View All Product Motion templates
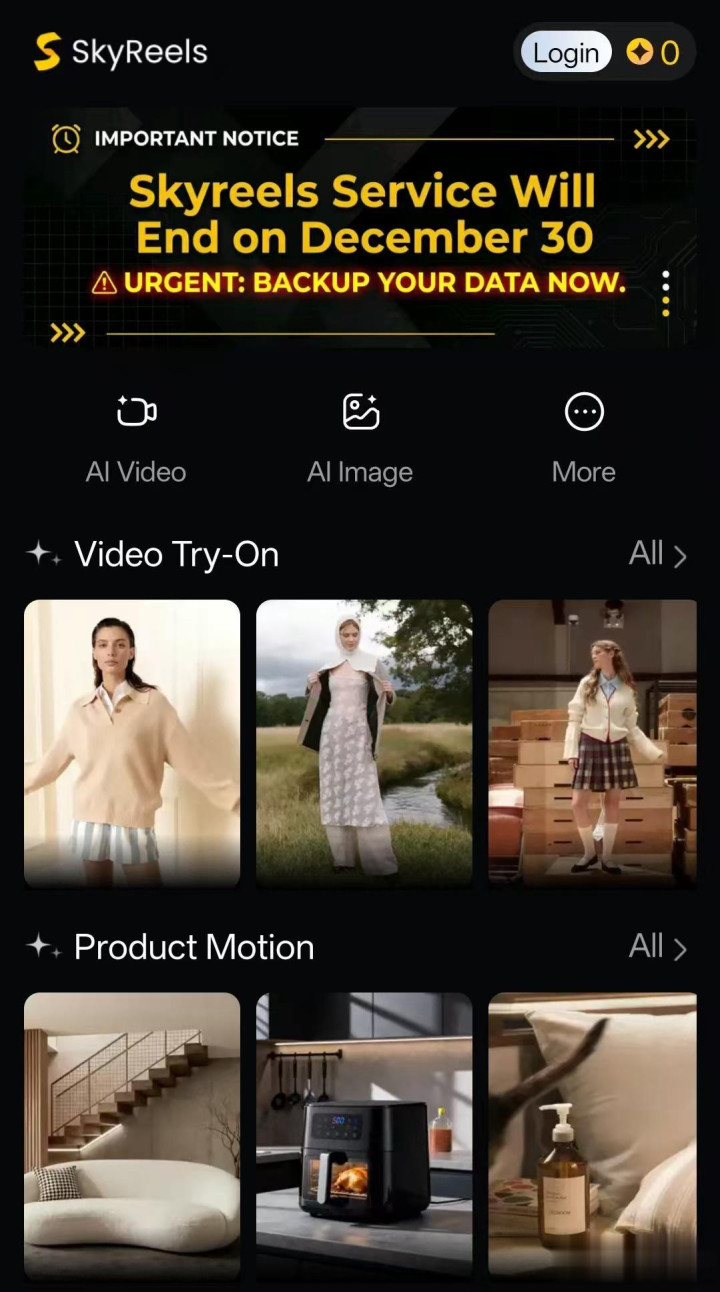This screenshot has width=720, height=1292. (x=657, y=947)
